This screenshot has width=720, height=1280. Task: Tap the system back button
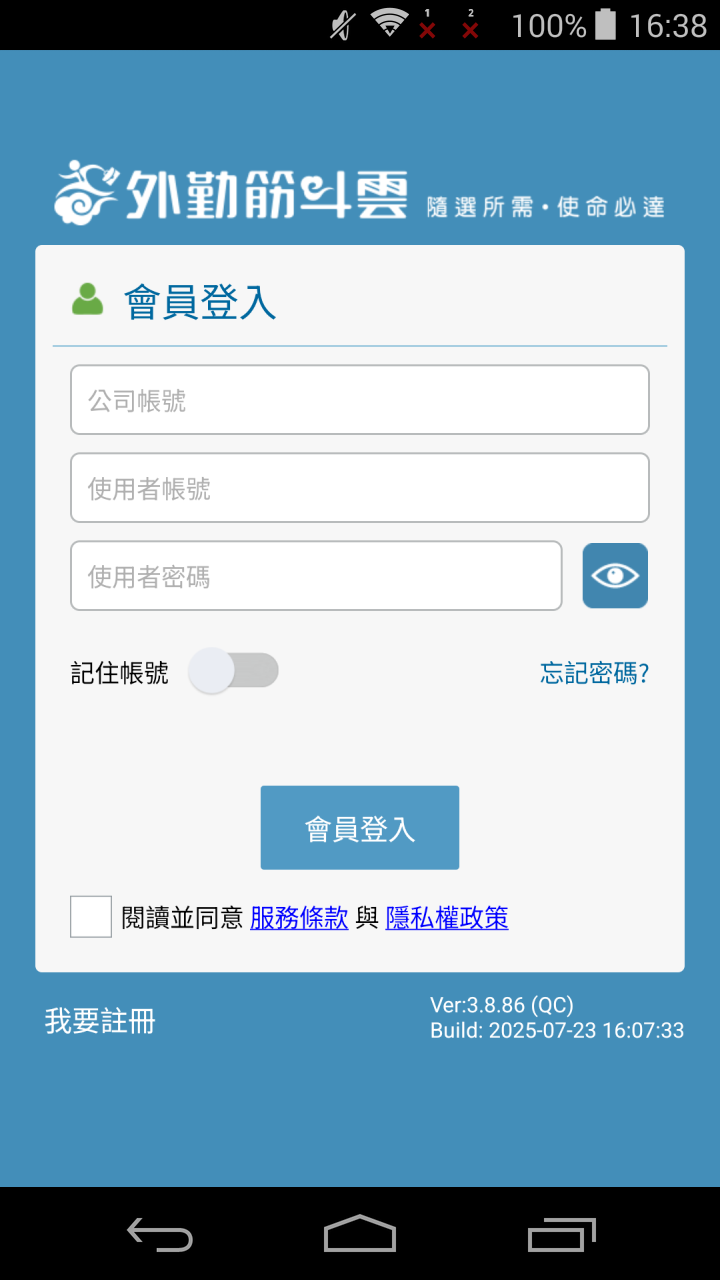coord(160,1235)
